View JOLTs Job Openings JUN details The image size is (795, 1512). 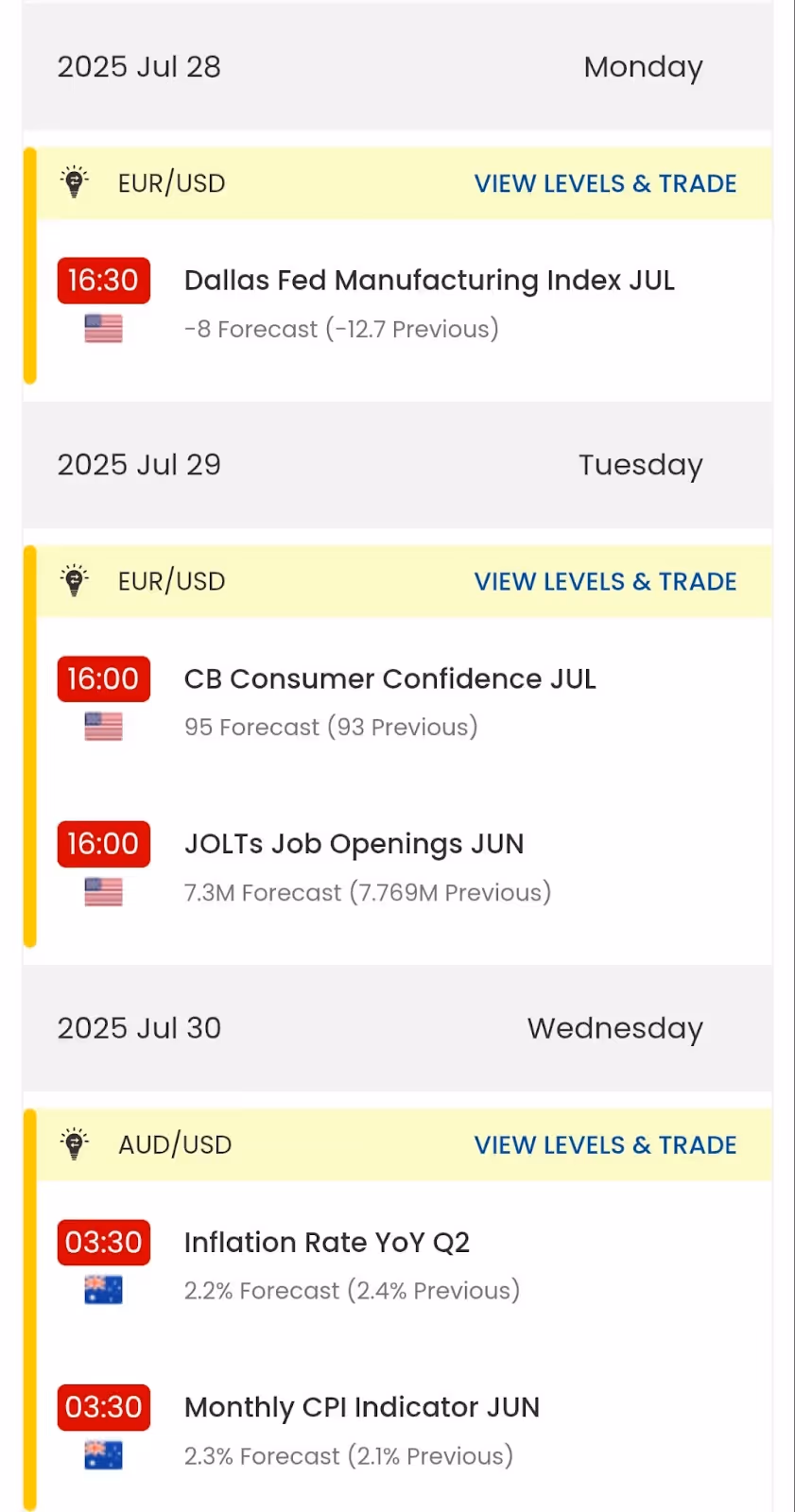pos(354,844)
